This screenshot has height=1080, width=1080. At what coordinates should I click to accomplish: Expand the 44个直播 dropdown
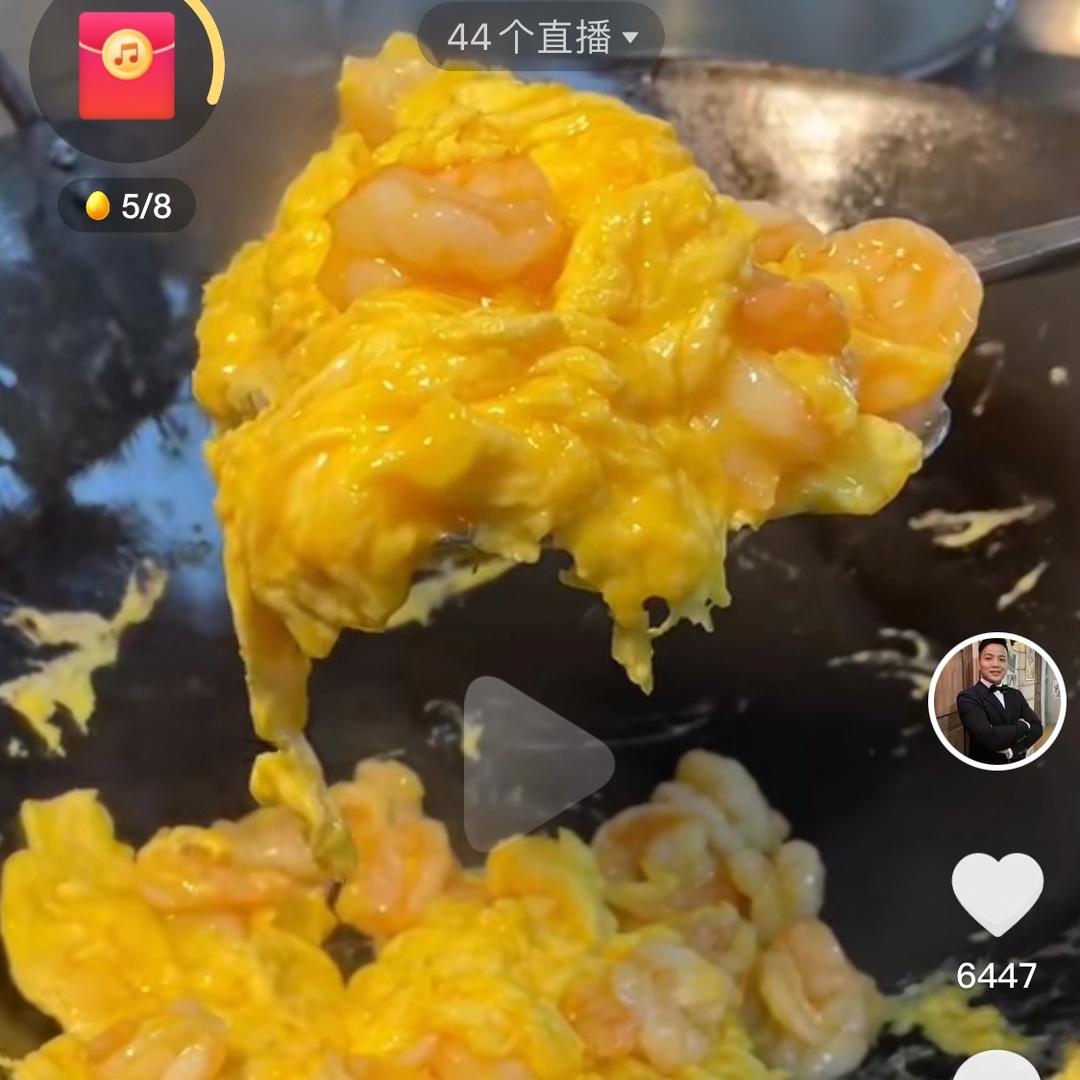541,37
